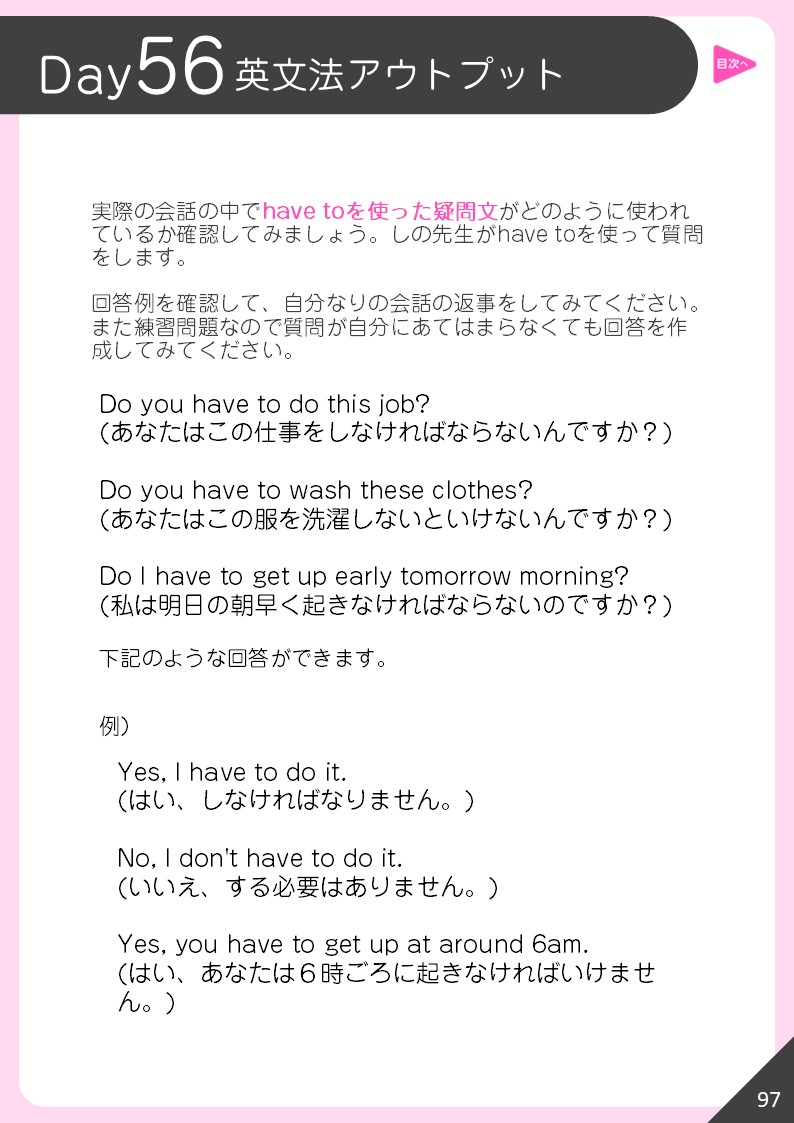Image resolution: width=794 pixels, height=1123 pixels.
Task: Jump to the table of contents (目次へ)
Action: pyautogui.click(x=732, y=65)
